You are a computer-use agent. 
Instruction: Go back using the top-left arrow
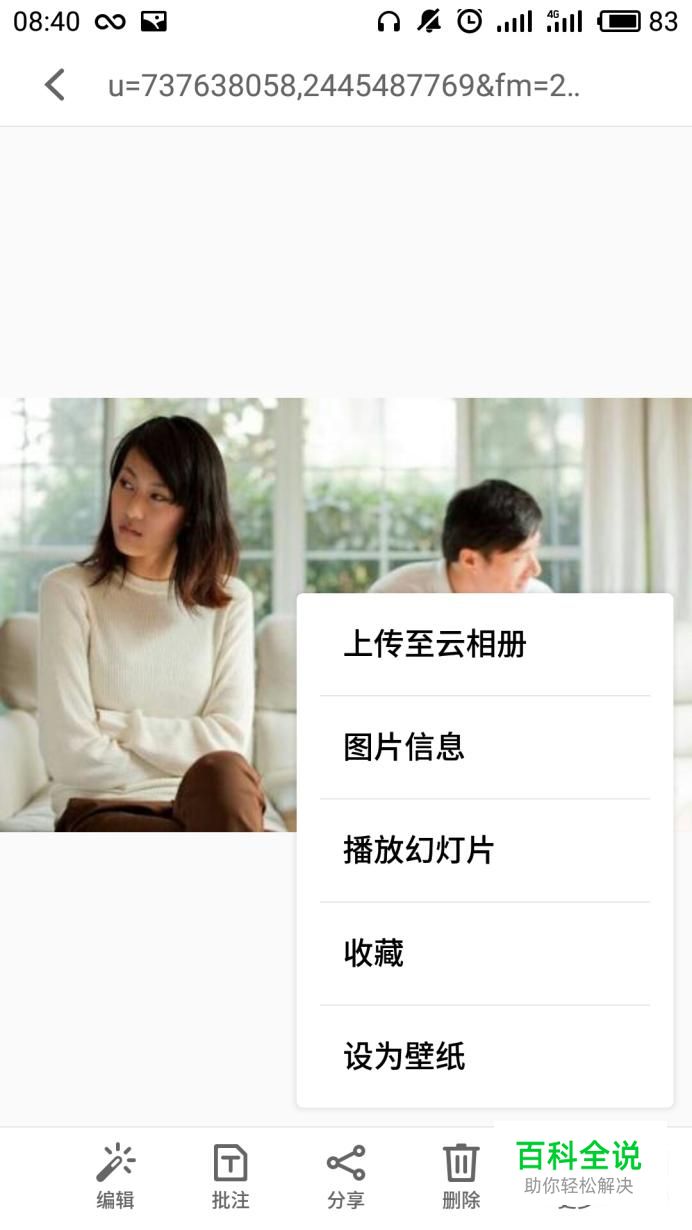[55, 85]
